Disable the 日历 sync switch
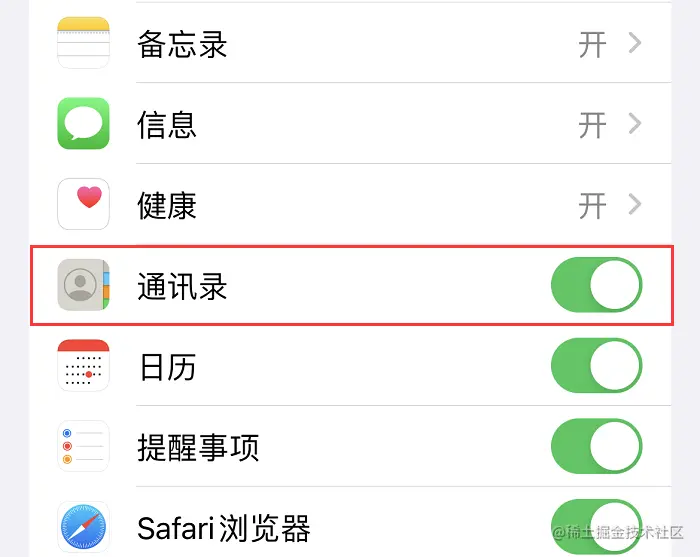This screenshot has height=557, width=700. tap(596, 367)
